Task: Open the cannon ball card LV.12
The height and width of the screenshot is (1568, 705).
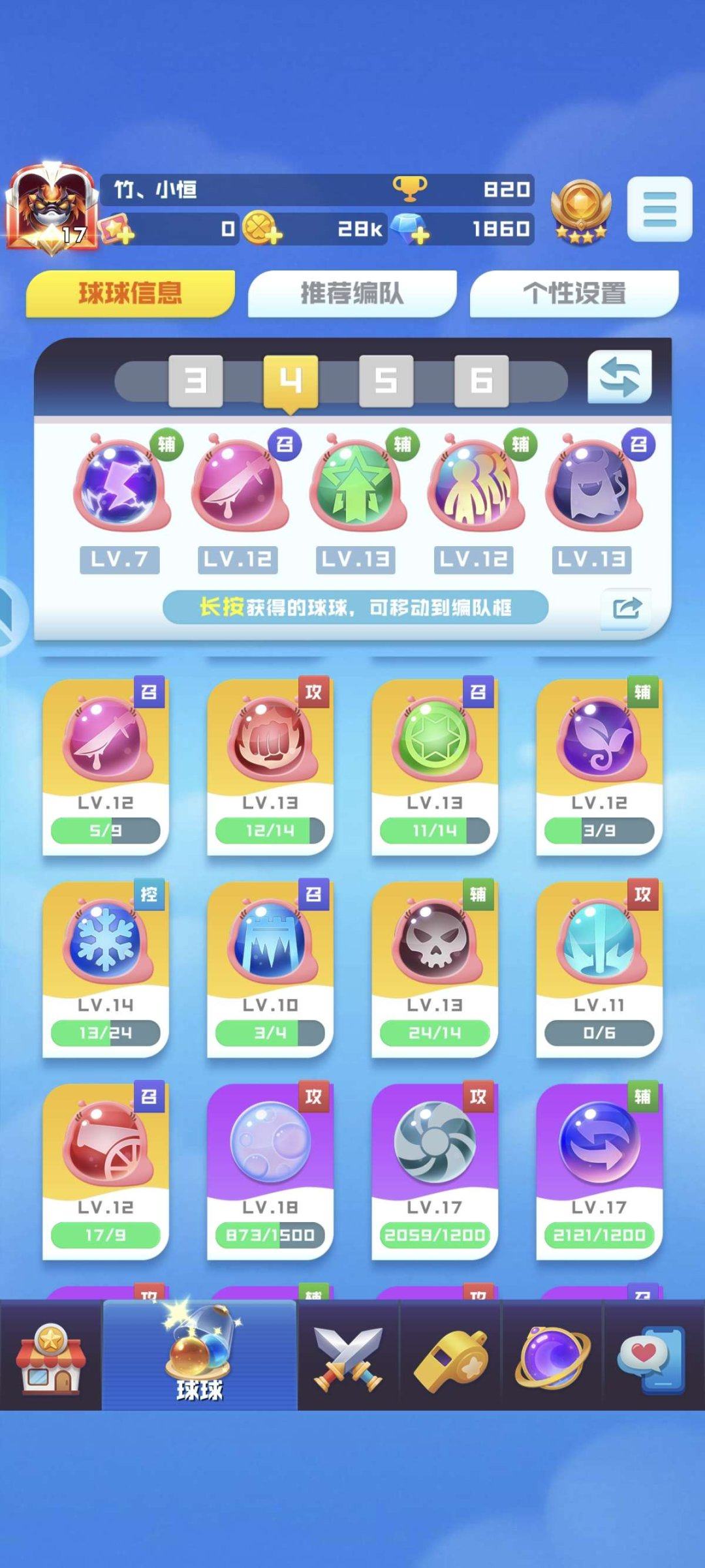Action: pos(106,1171)
